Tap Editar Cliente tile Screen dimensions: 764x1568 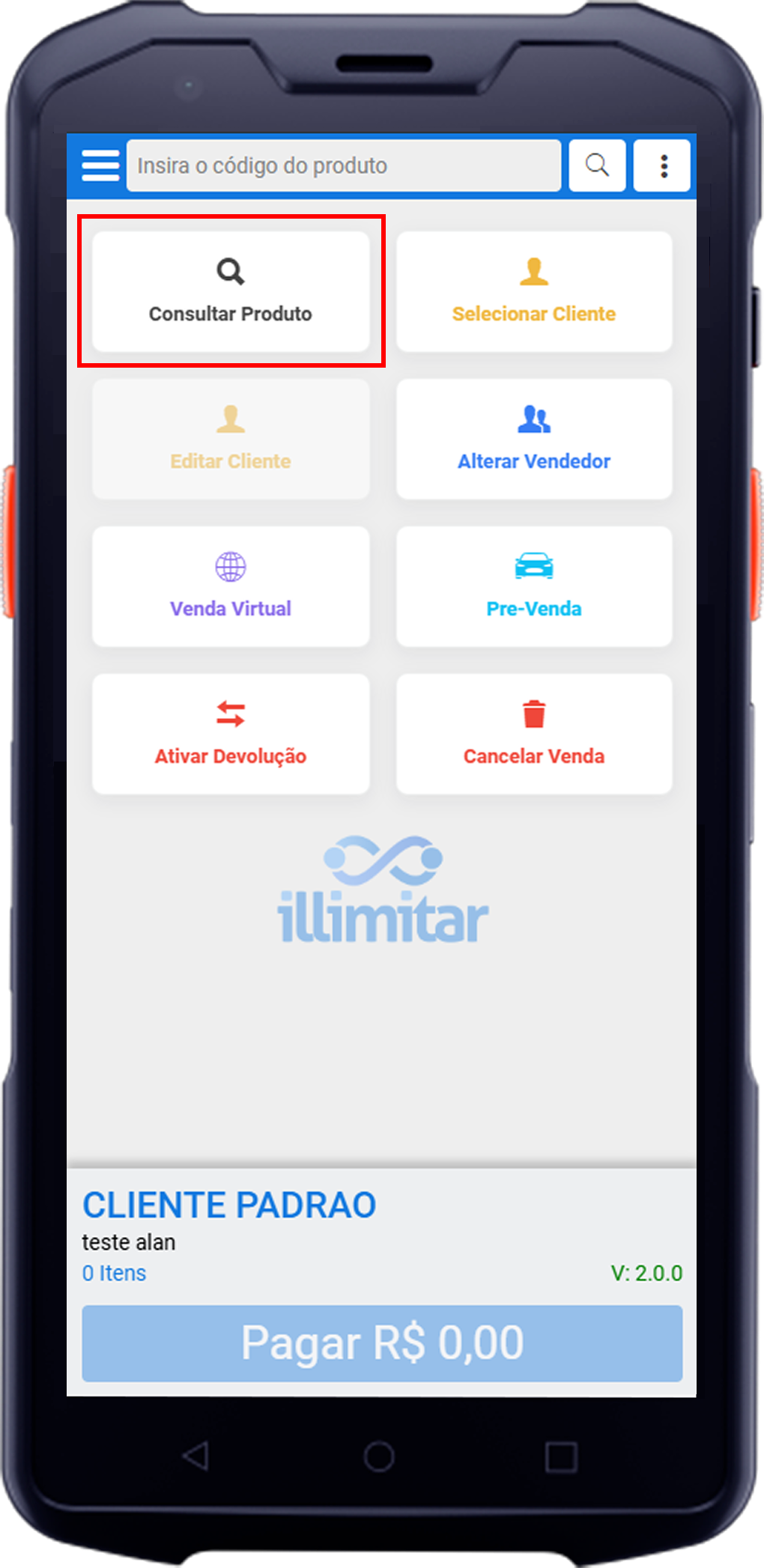pos(231,439)
